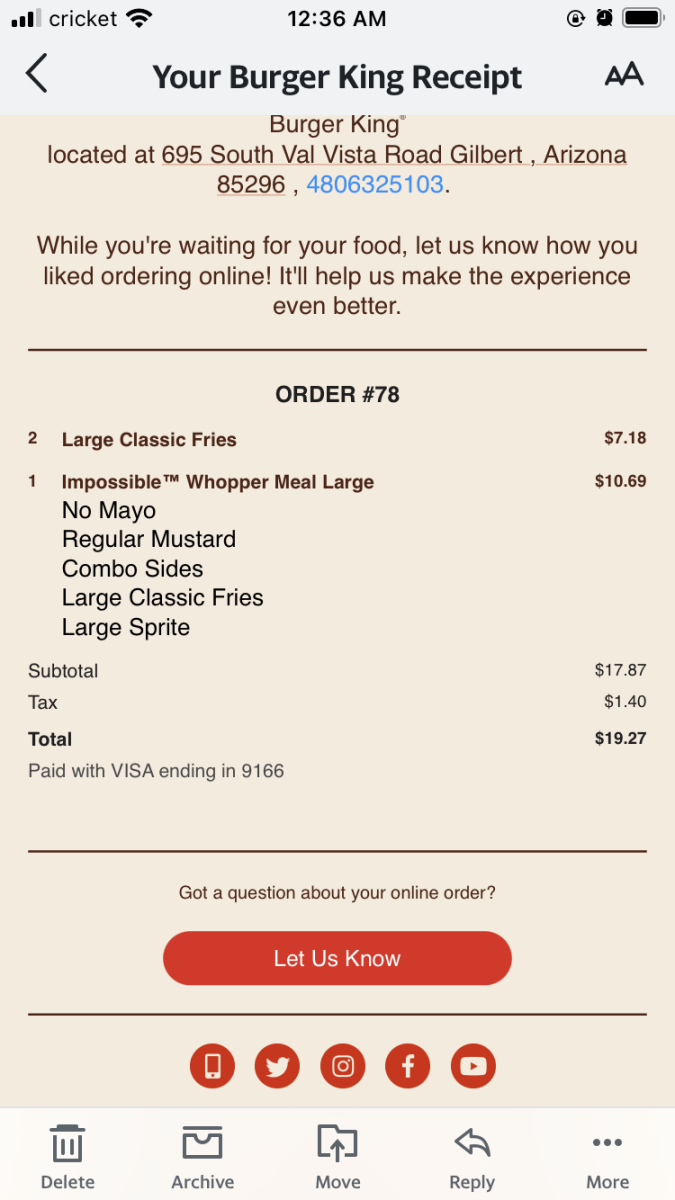Move the email to a folder
This screenshot has width=675, height=1200.
[x=337, y=1155]
